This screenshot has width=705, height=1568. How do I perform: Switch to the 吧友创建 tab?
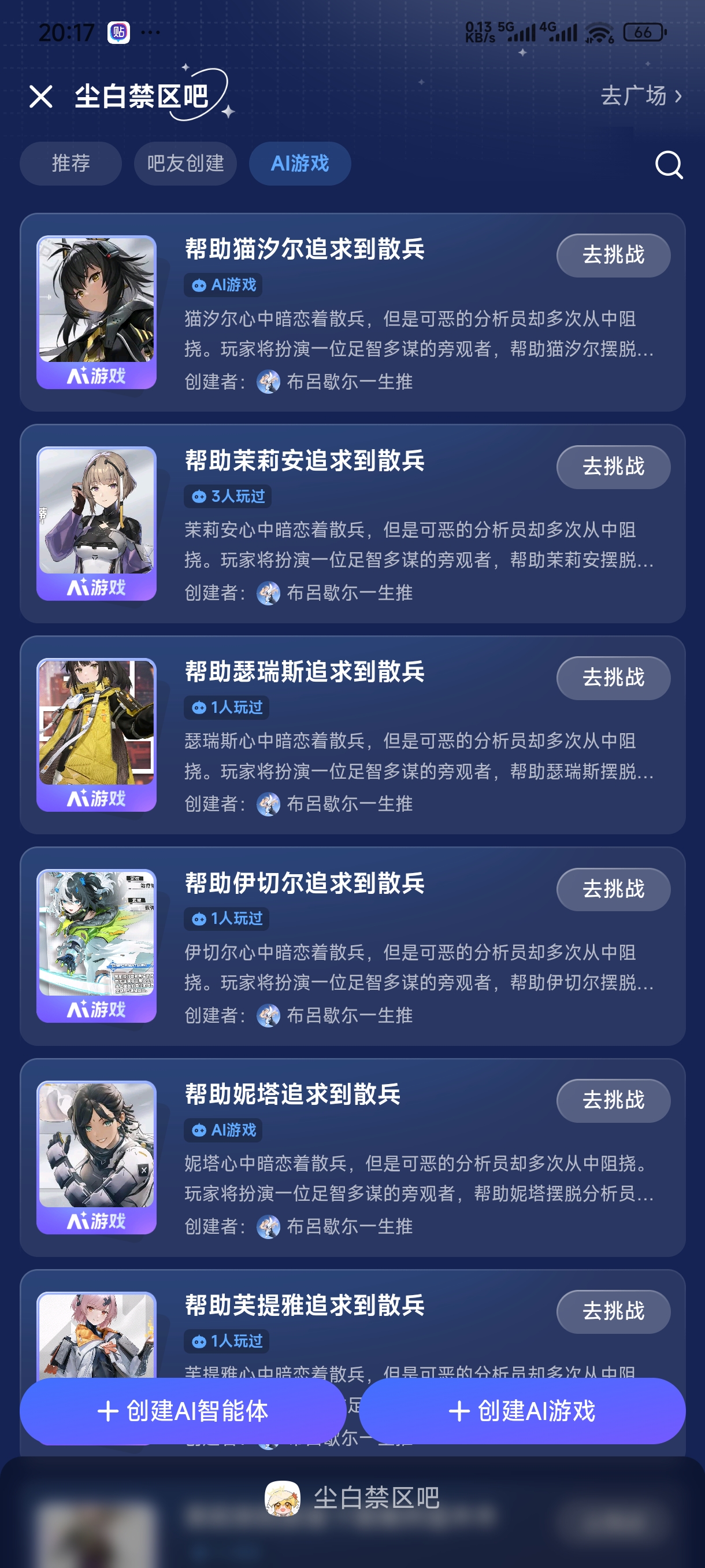(185, 164)
